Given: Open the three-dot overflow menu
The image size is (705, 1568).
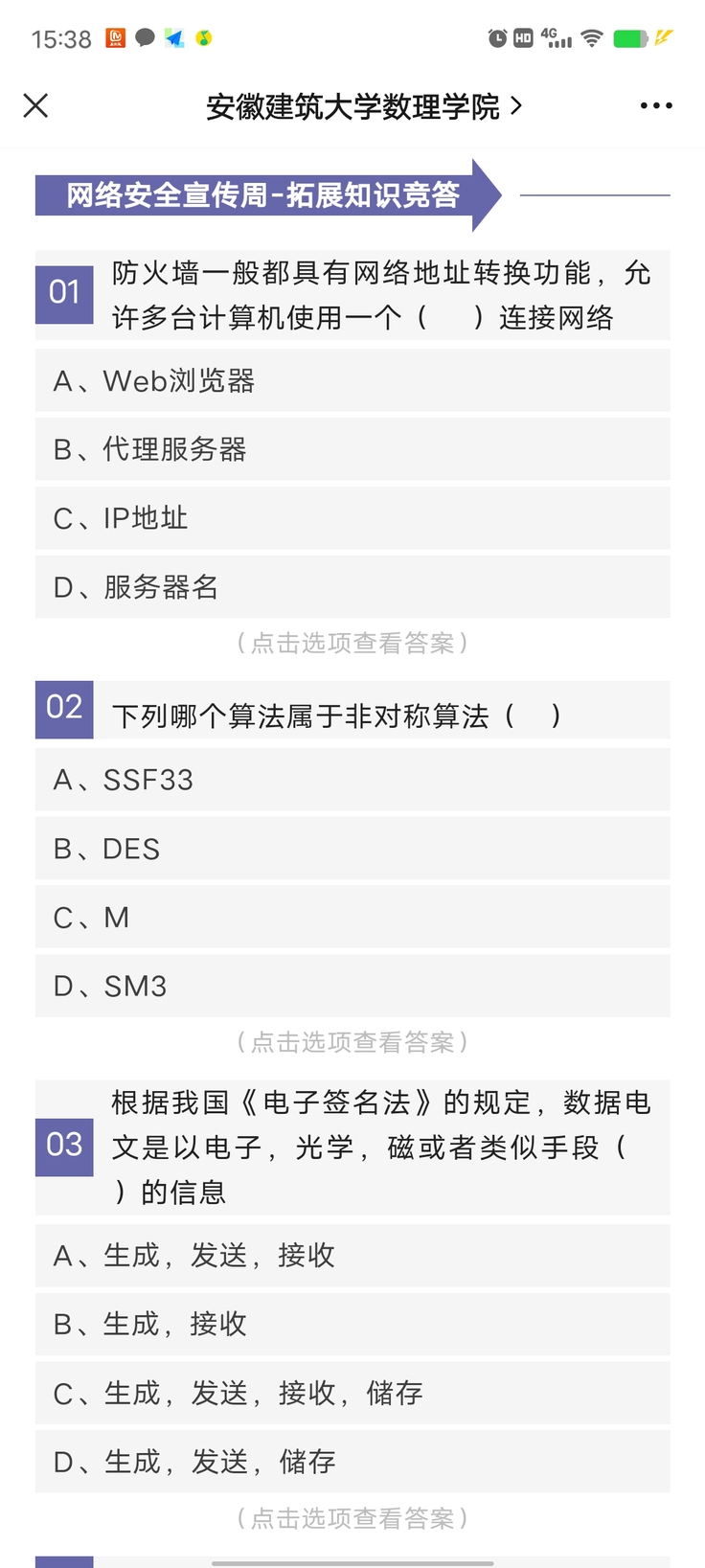Looking at the screenshot, I should (x=656, y=105).
